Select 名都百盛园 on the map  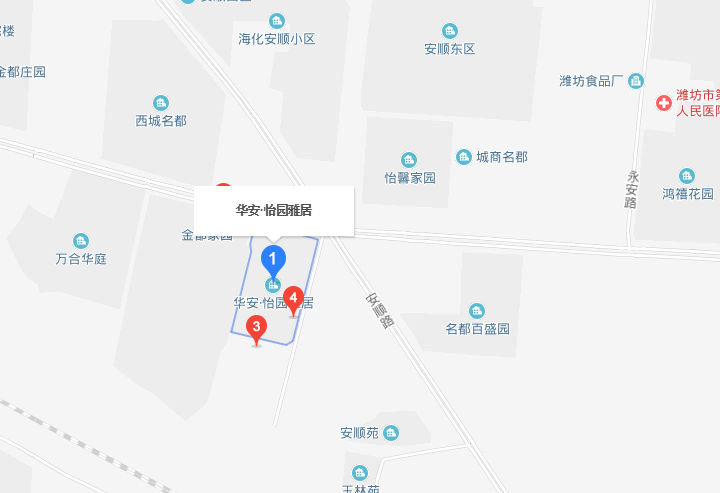point(477,311)
